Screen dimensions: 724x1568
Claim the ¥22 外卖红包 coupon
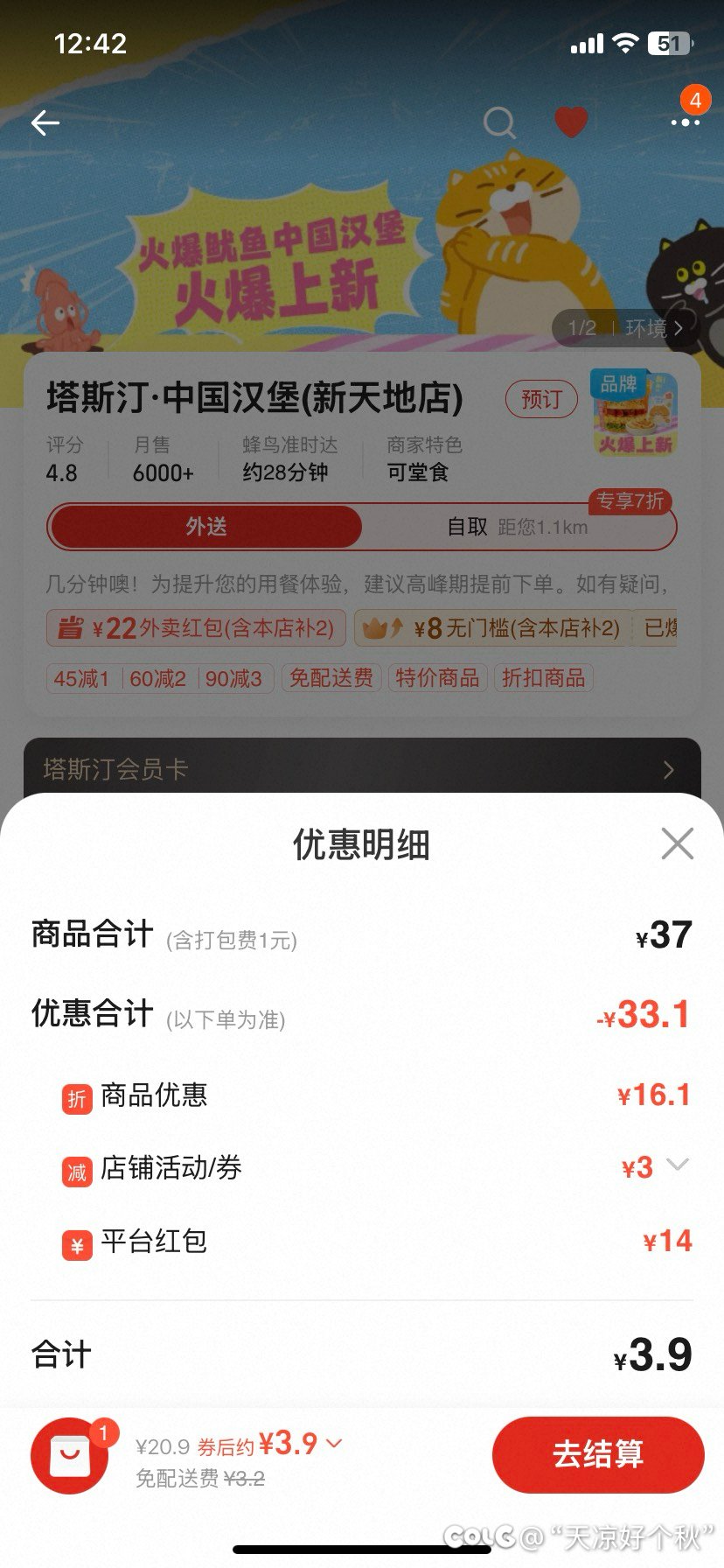click(x=196, y=628)
